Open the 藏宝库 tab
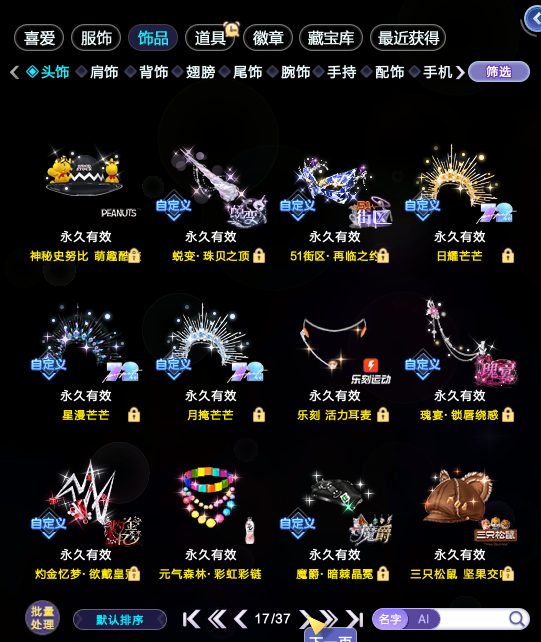Screen dimensions: 541x642 pos(331,38)
